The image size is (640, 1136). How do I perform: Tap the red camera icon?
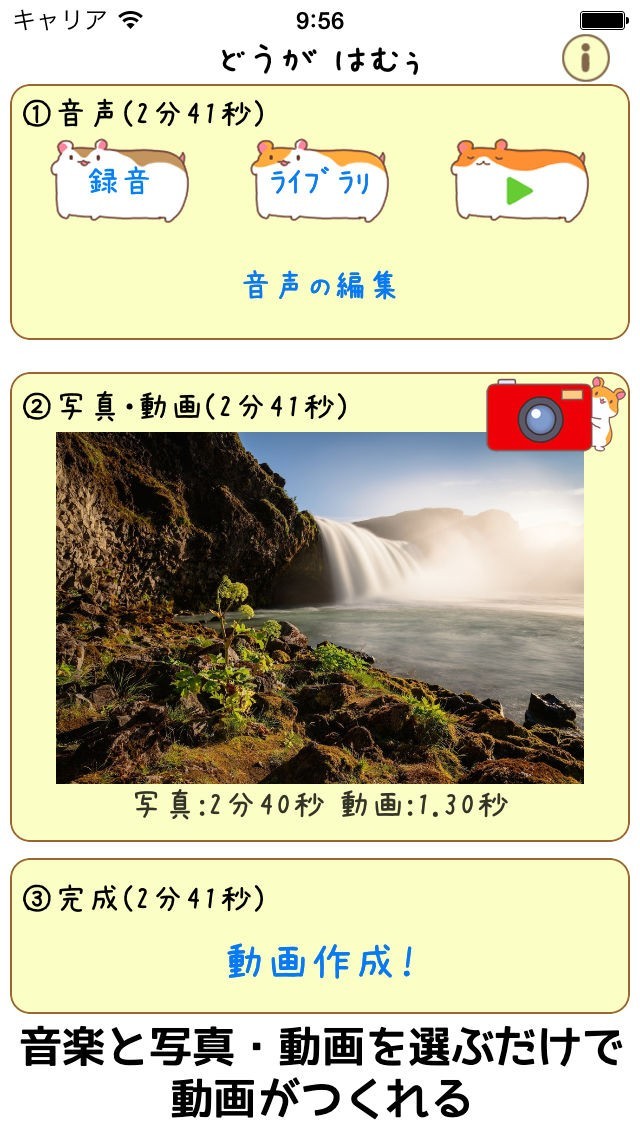[x=540, y=416]
